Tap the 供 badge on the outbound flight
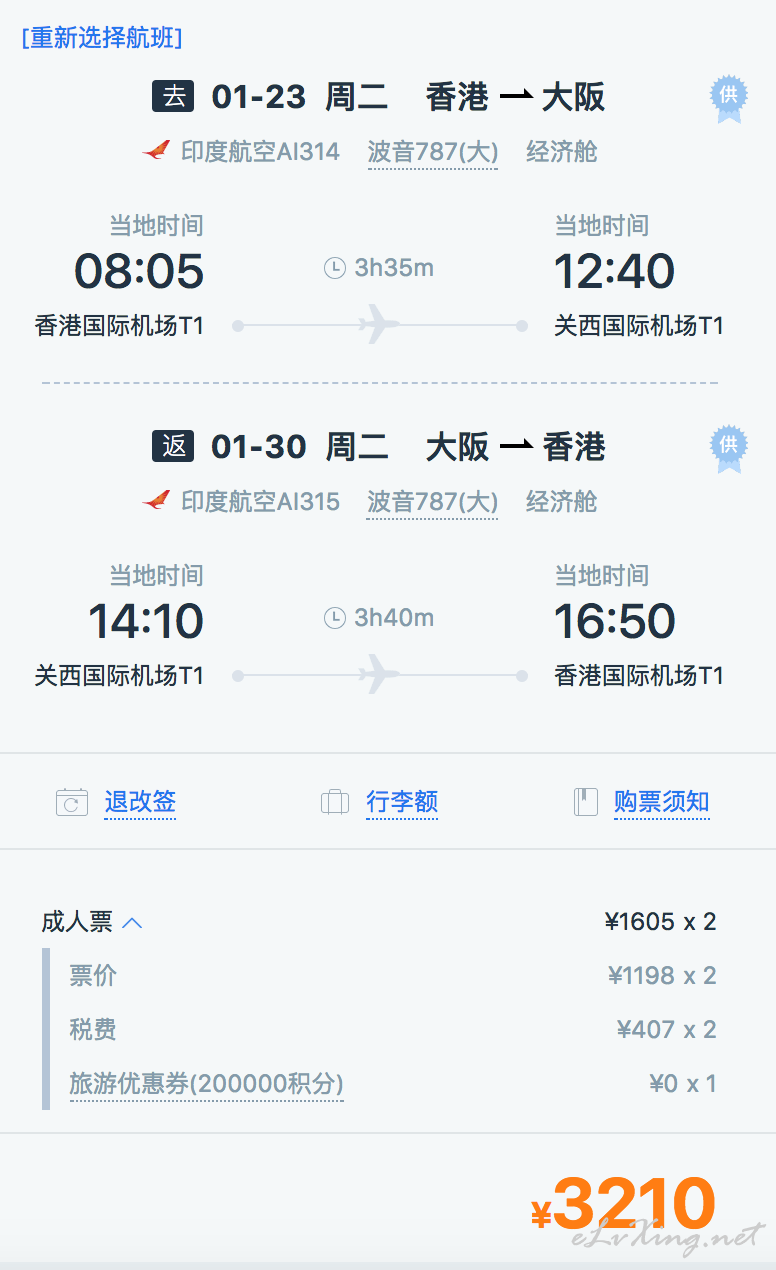 [x=728, y=98]
